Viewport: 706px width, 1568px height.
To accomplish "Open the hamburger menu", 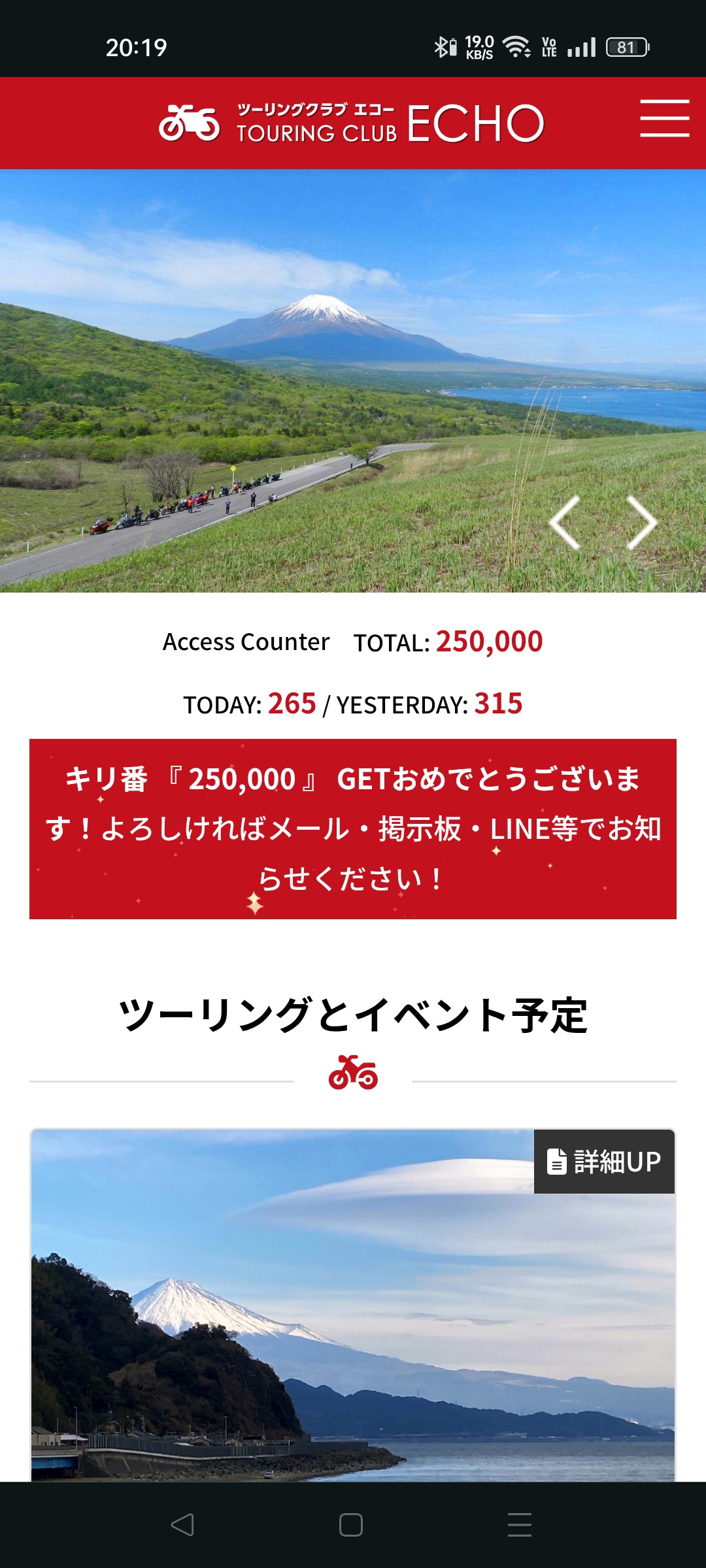I will [x=664, y=118].
